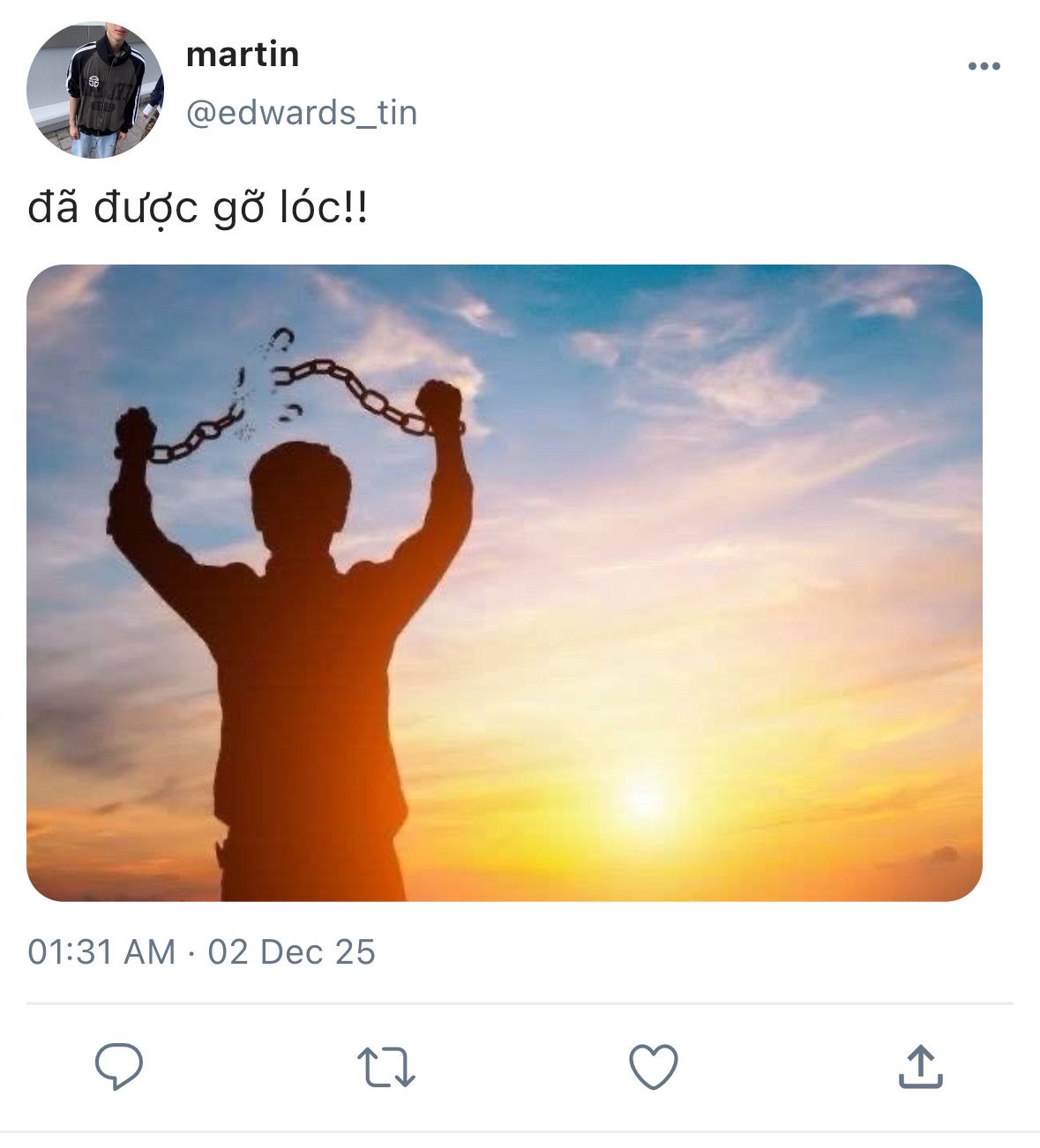Viewport: 1040px width, 1148px height.
Task: Open martin's profile picture
Action: (x=94, y=91)
